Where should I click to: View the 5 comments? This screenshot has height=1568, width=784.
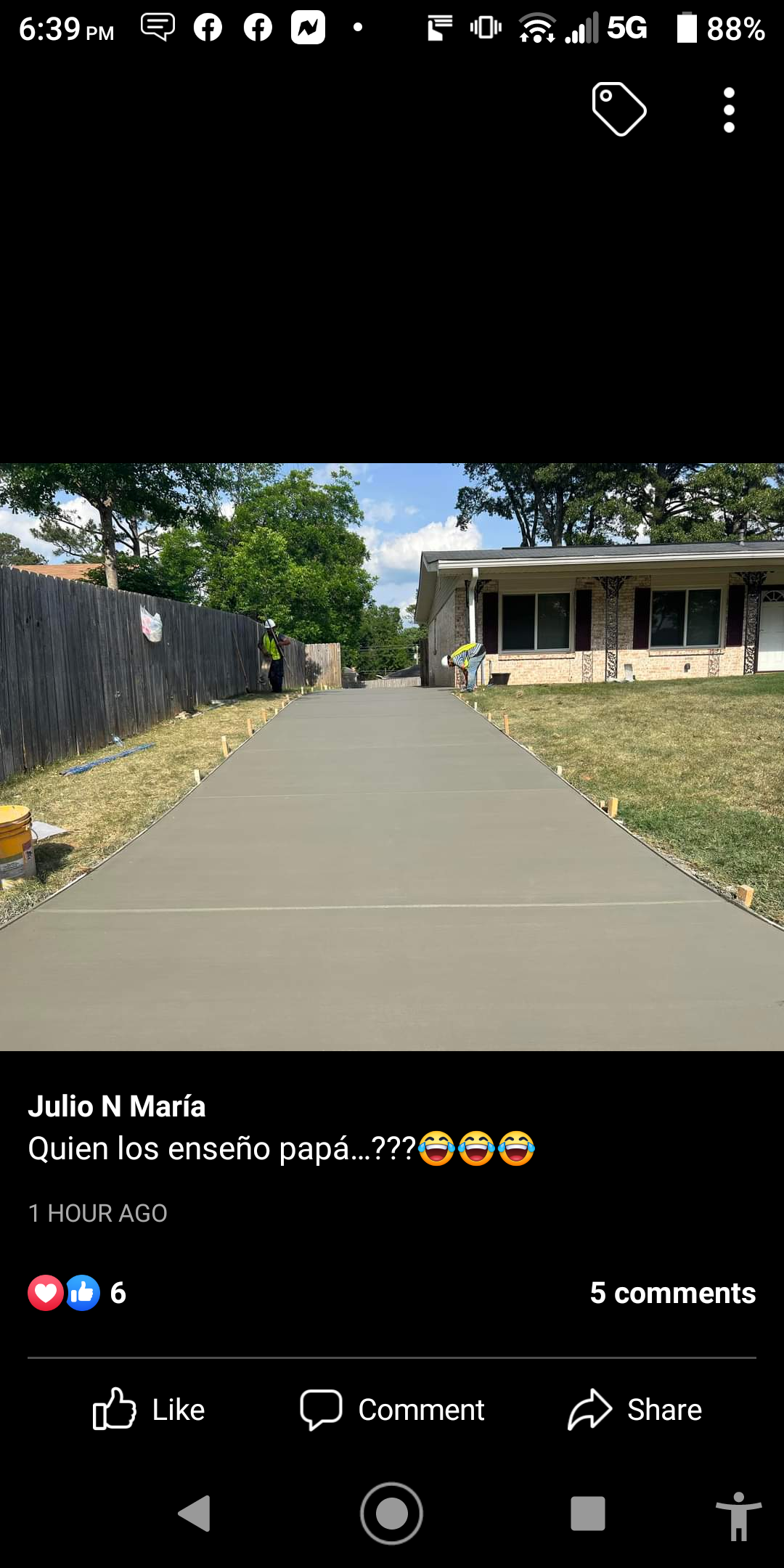[x=672, y=1293]
